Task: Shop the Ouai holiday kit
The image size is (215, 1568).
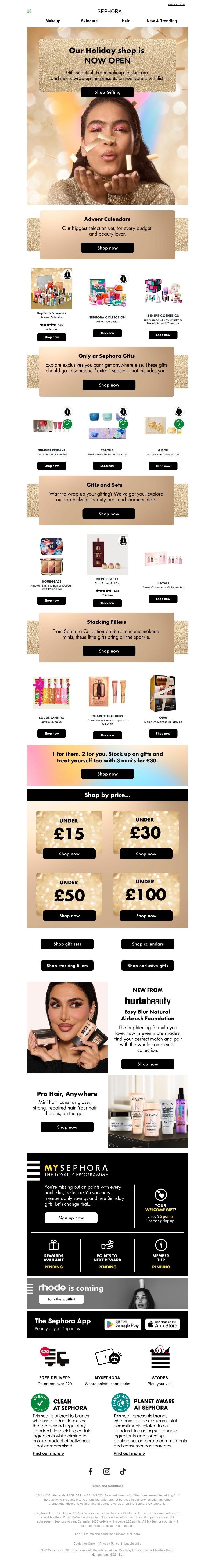Action: (163, 733)
